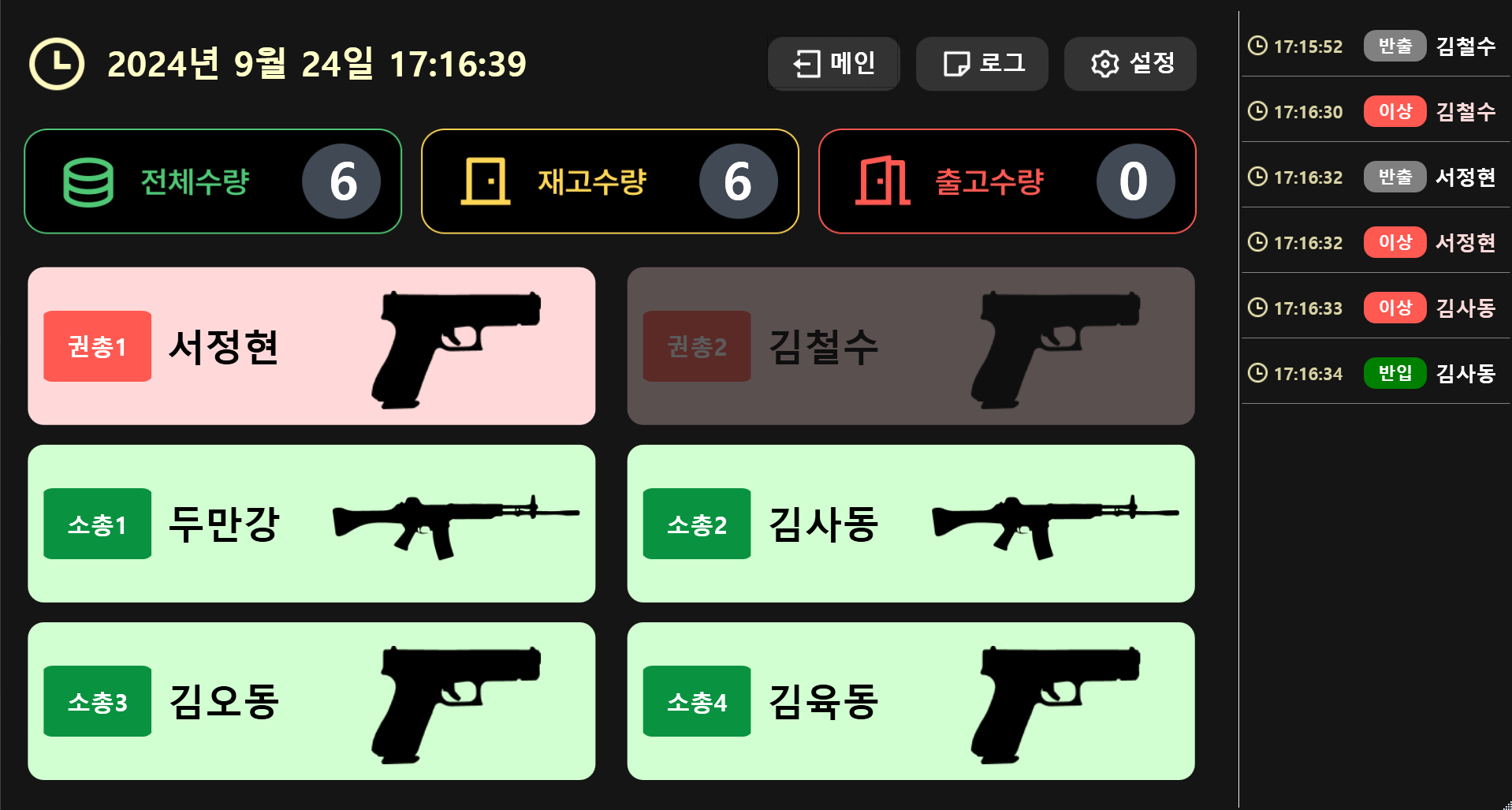1512x810 pixels.
Task: Tap the 소총3 김오동 card
Action: tap(311, 701)
